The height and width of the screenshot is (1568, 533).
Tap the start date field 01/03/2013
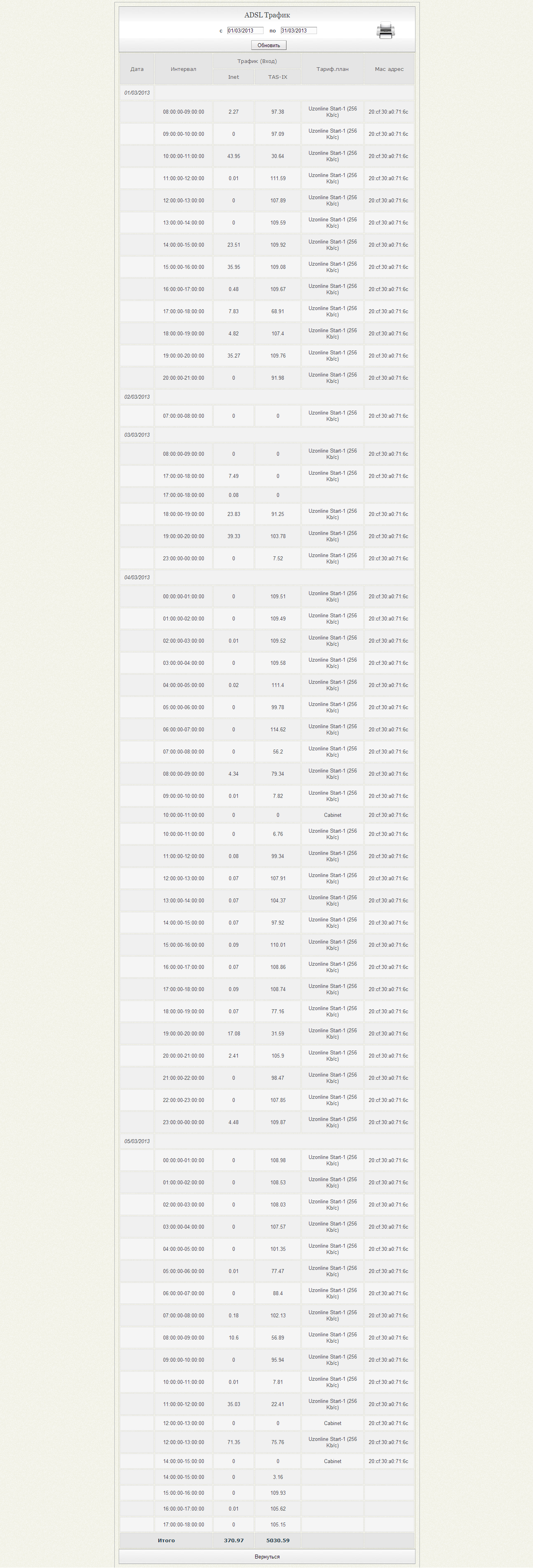245,30
